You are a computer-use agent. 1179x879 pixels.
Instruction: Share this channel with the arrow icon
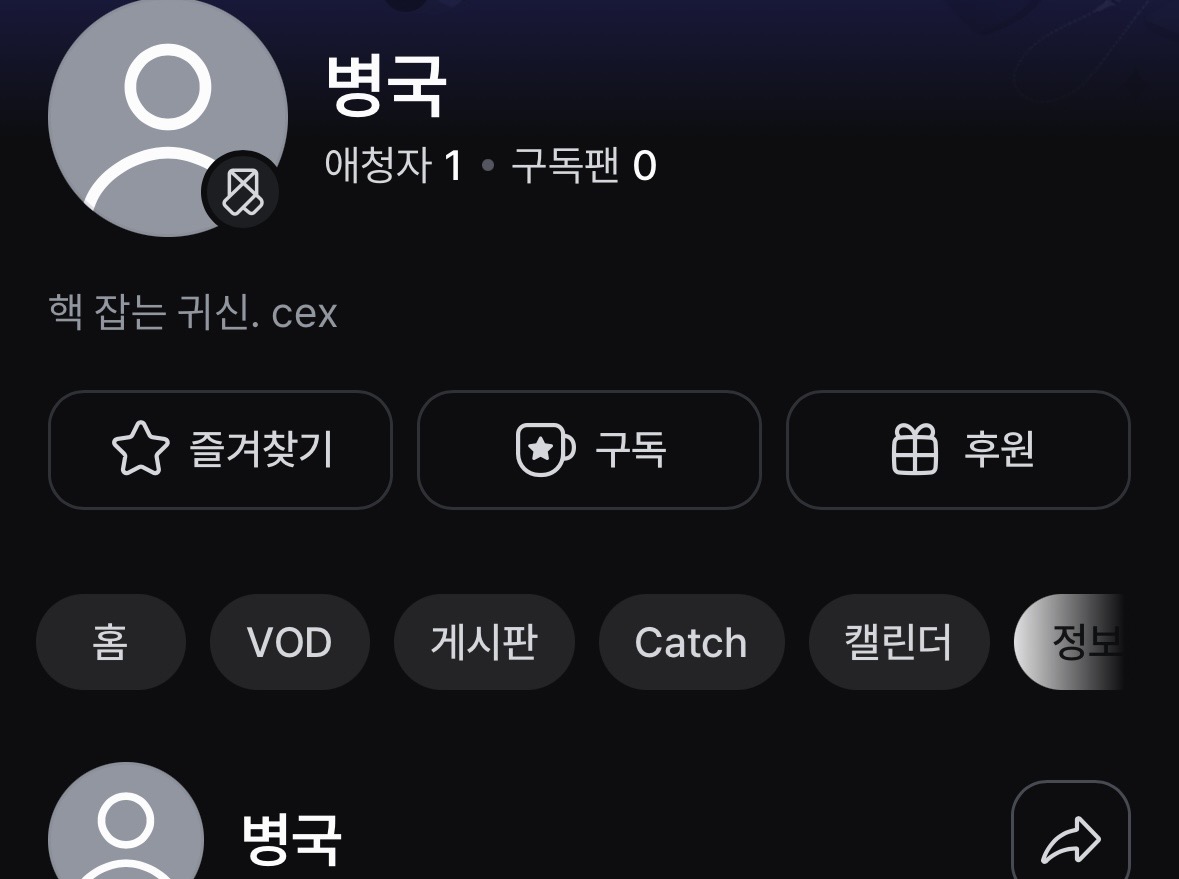[1070, 838]
